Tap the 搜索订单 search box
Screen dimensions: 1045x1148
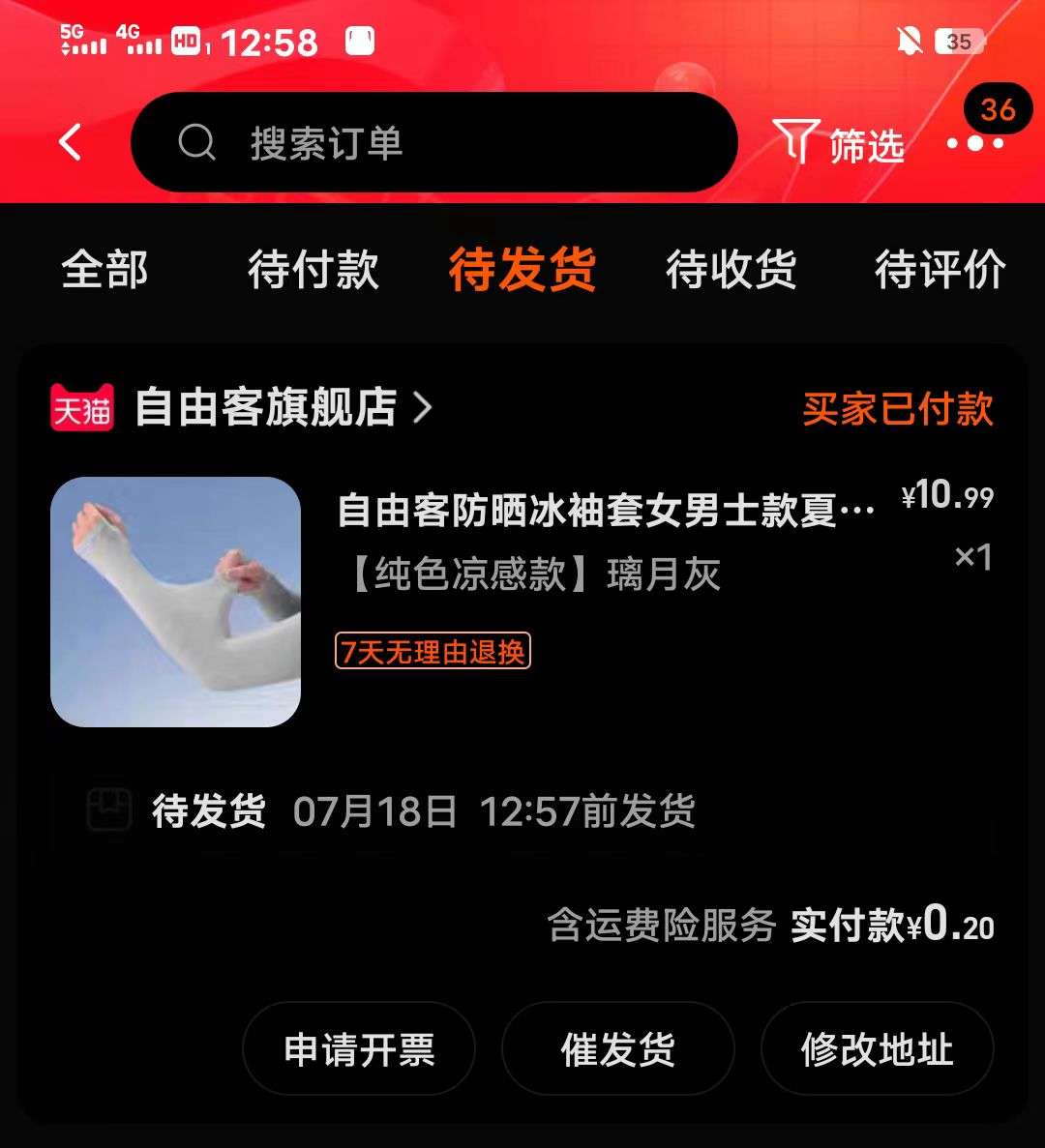point(433,143)
